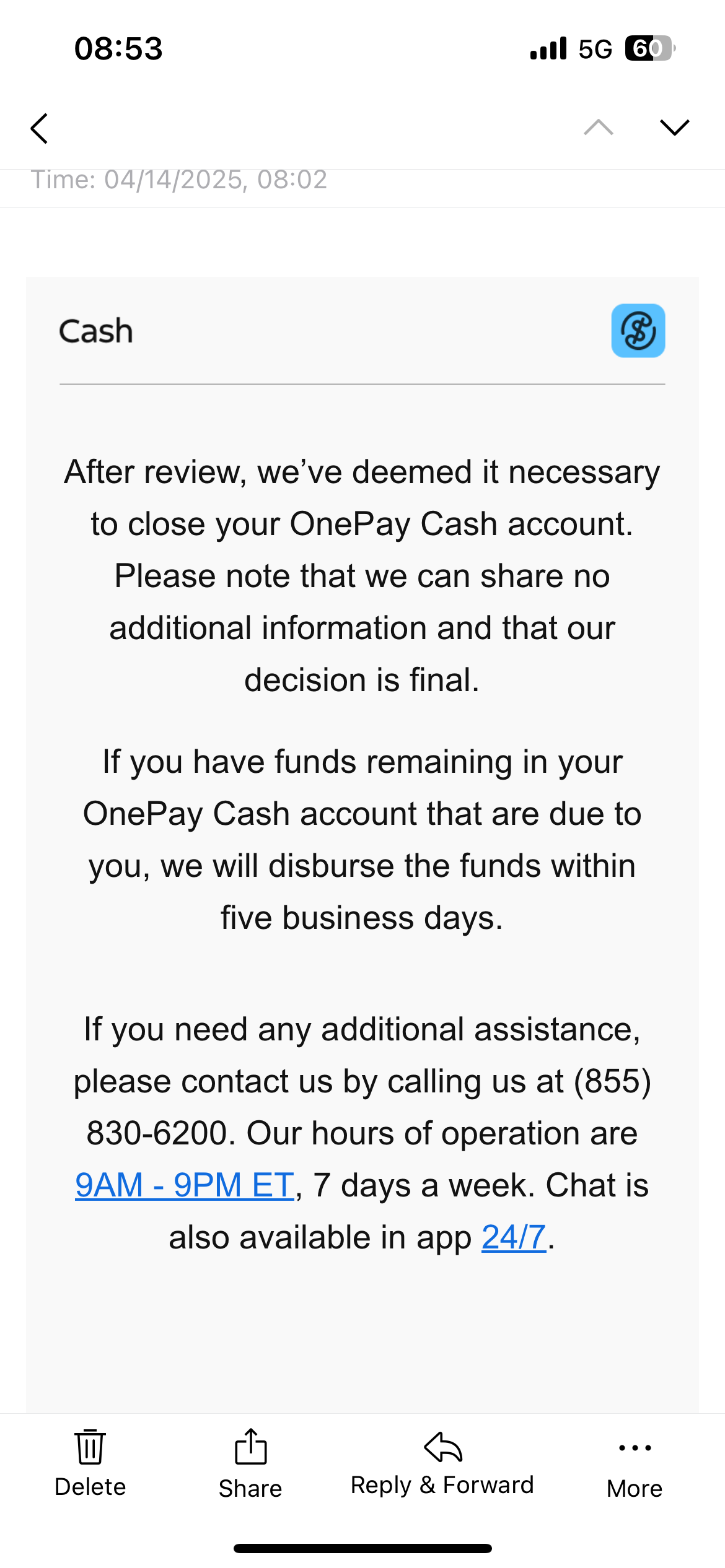Delete this email

coord(90,1463)
